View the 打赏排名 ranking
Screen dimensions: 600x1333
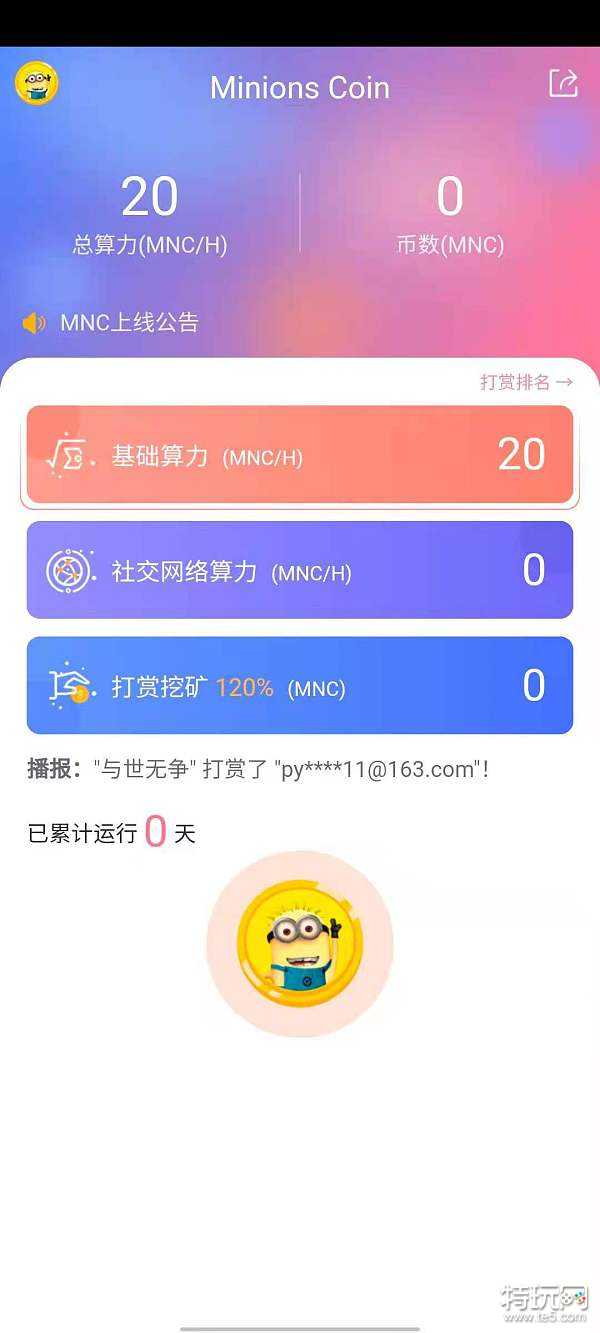pyautogui.click(x=526, y=382)
